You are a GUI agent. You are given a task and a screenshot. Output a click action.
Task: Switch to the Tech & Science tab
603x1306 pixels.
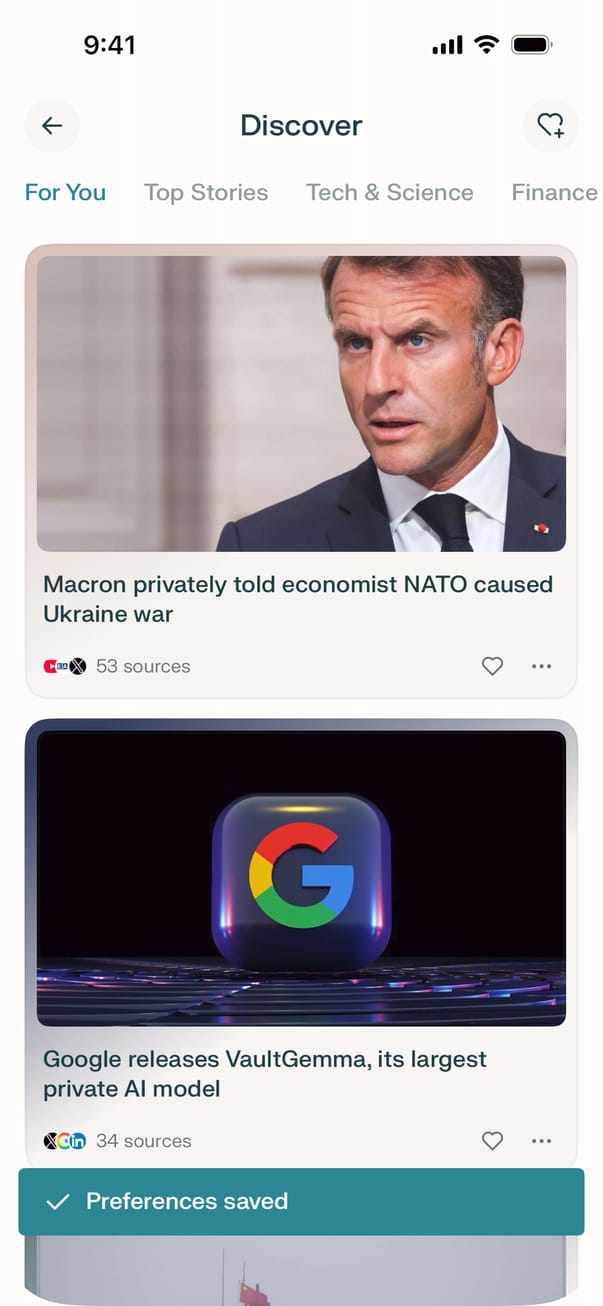point(389,192)
